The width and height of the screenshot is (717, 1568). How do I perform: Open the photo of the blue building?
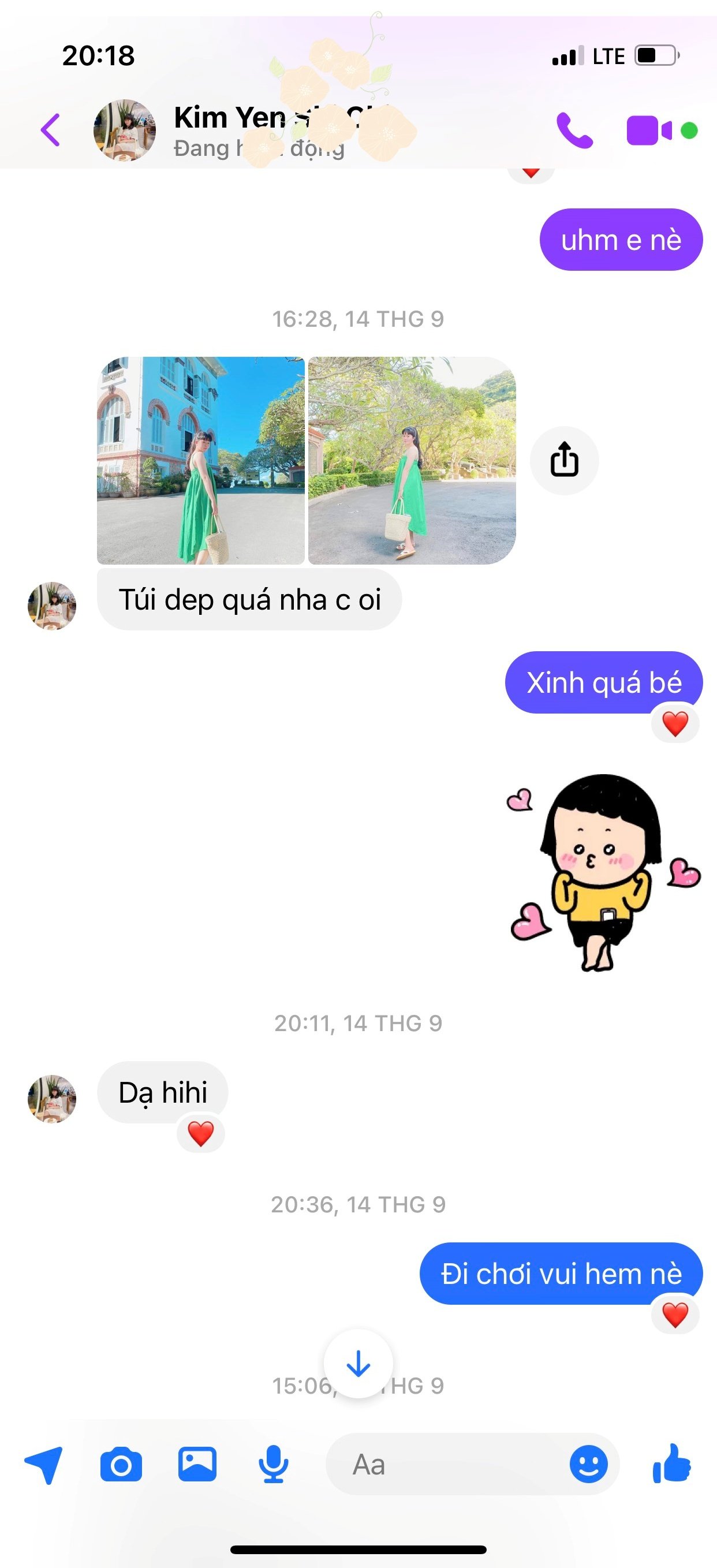(x=200, y=461)
